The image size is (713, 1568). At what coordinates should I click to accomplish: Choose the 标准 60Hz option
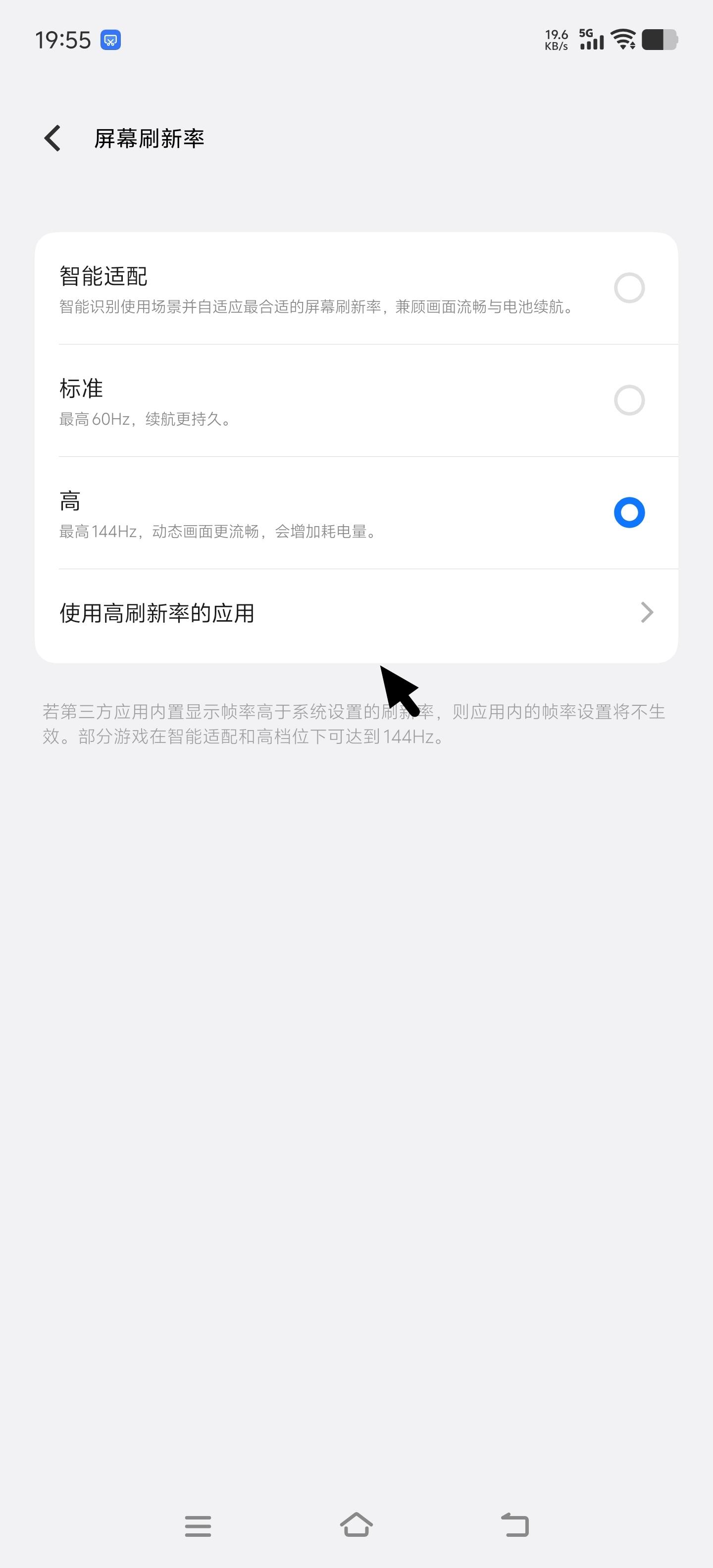tap(356, 400)
